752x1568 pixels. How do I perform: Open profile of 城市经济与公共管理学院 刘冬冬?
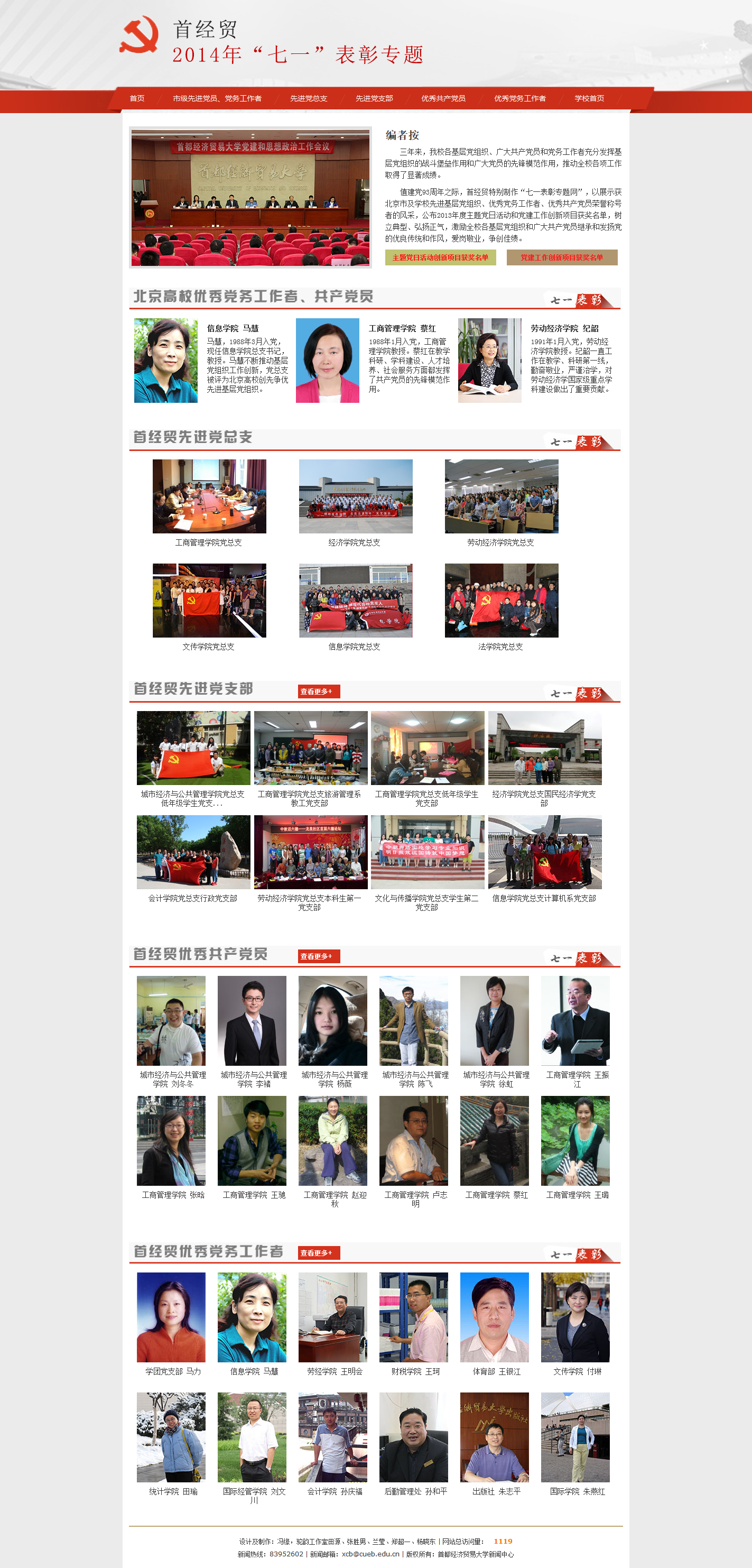(171, 1021)
